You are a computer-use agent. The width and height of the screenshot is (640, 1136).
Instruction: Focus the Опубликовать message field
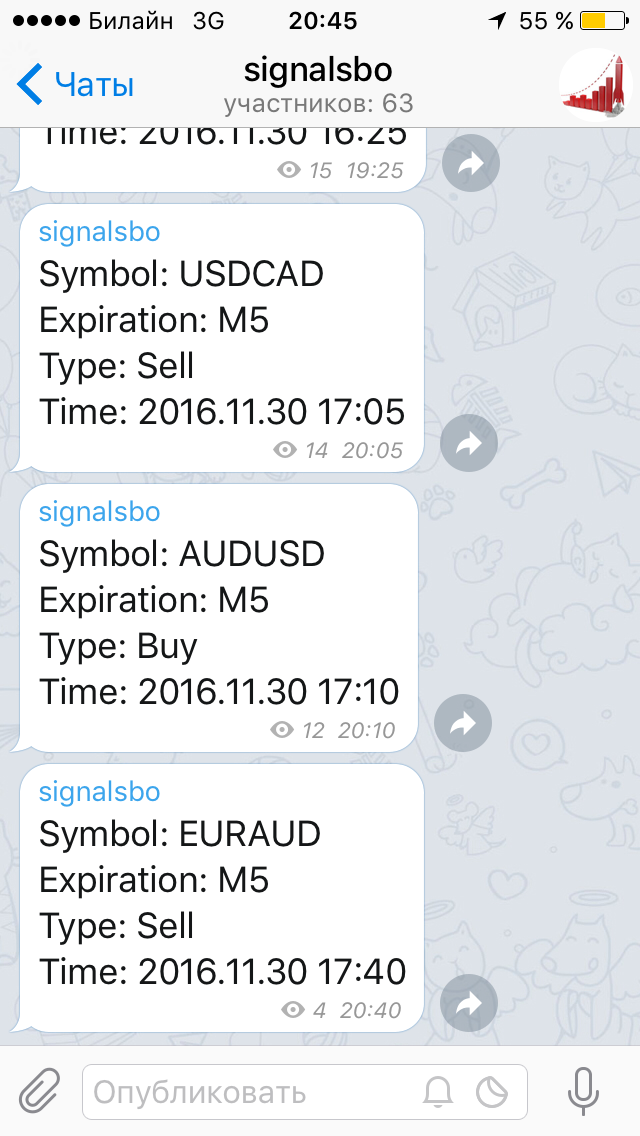(250, 1092)
